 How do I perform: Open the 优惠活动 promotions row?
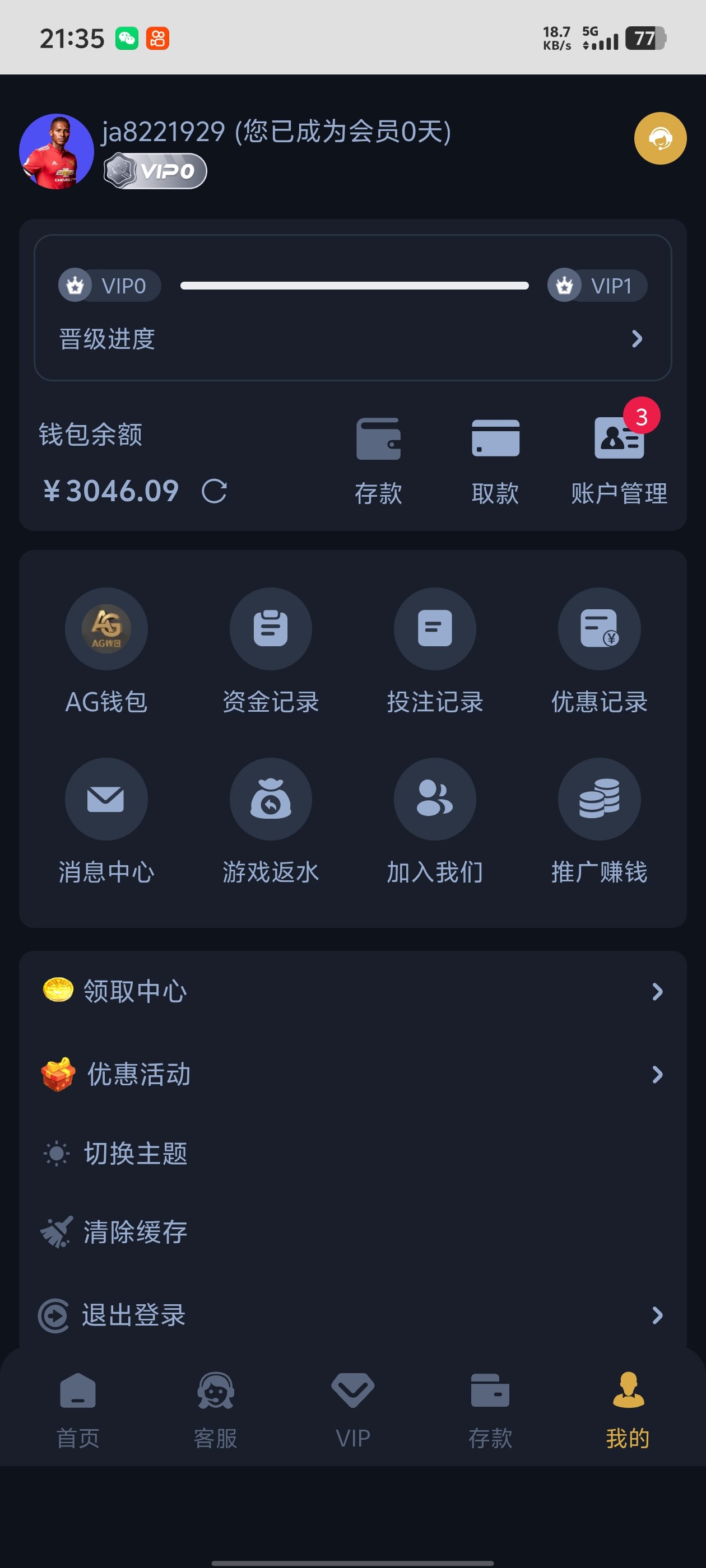352,1074
